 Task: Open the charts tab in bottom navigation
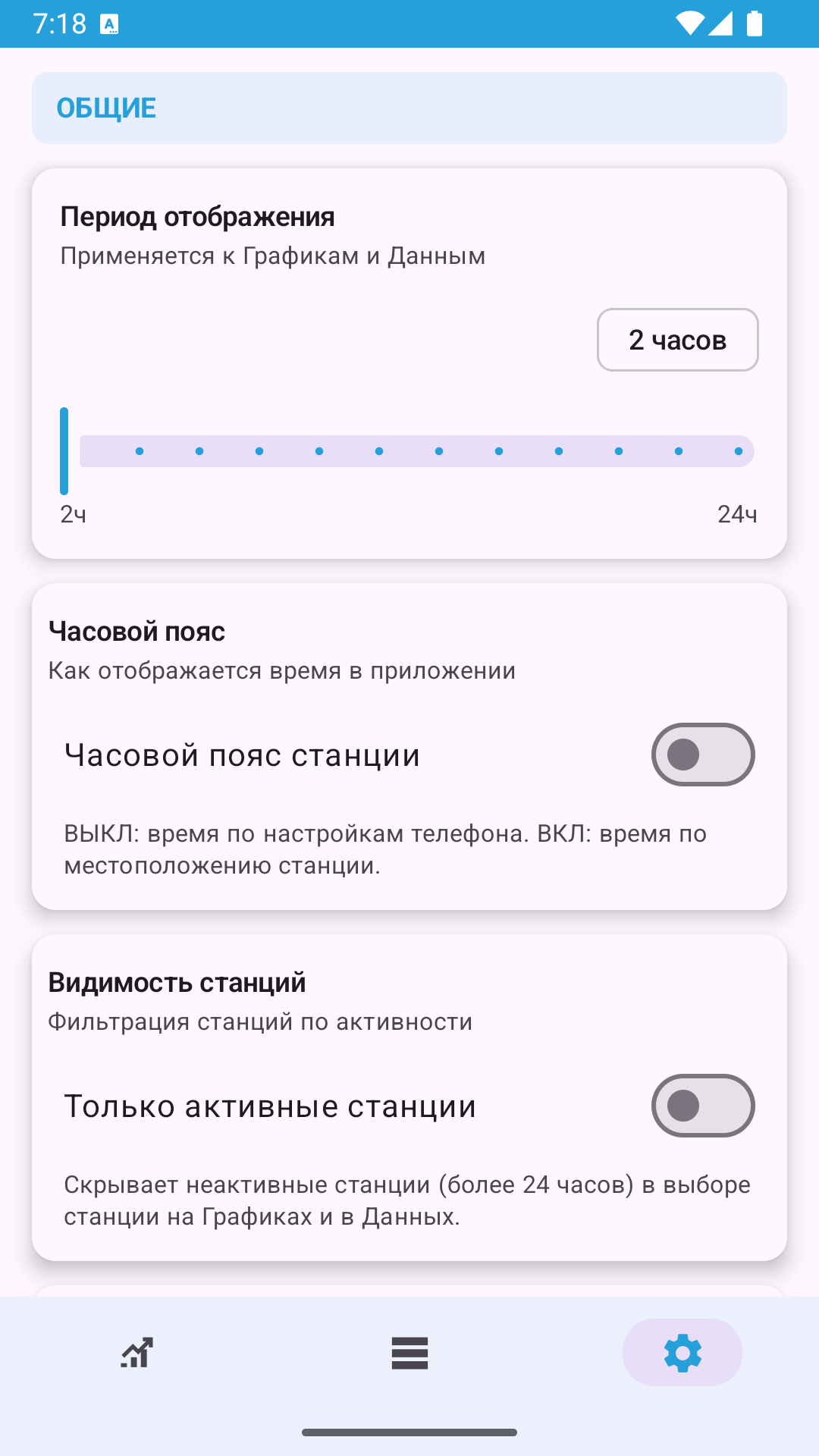click(136, 1353)
